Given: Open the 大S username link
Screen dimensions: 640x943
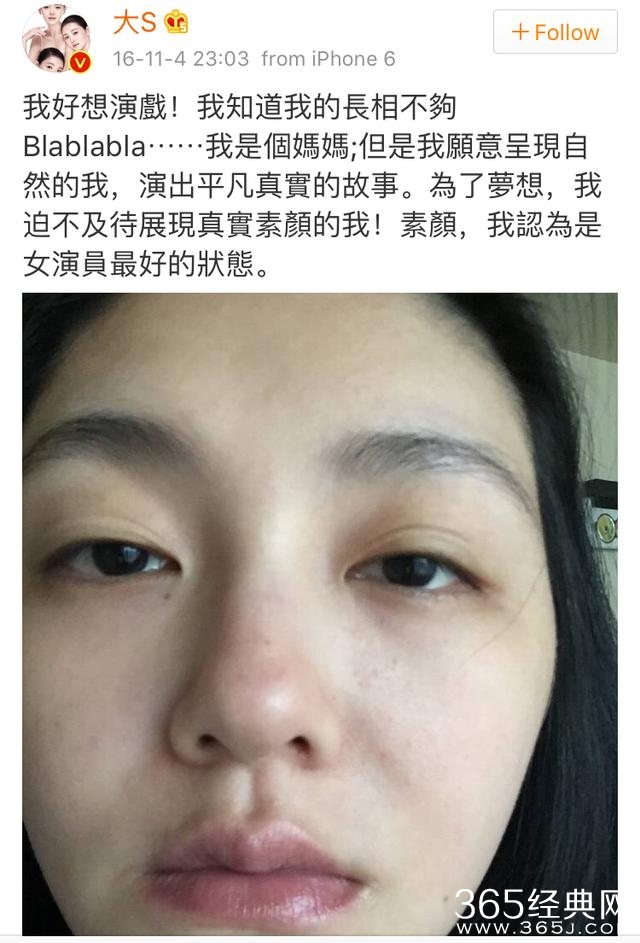Looking at the screenshot, I should pyautogui.click(x=135, y=22).
